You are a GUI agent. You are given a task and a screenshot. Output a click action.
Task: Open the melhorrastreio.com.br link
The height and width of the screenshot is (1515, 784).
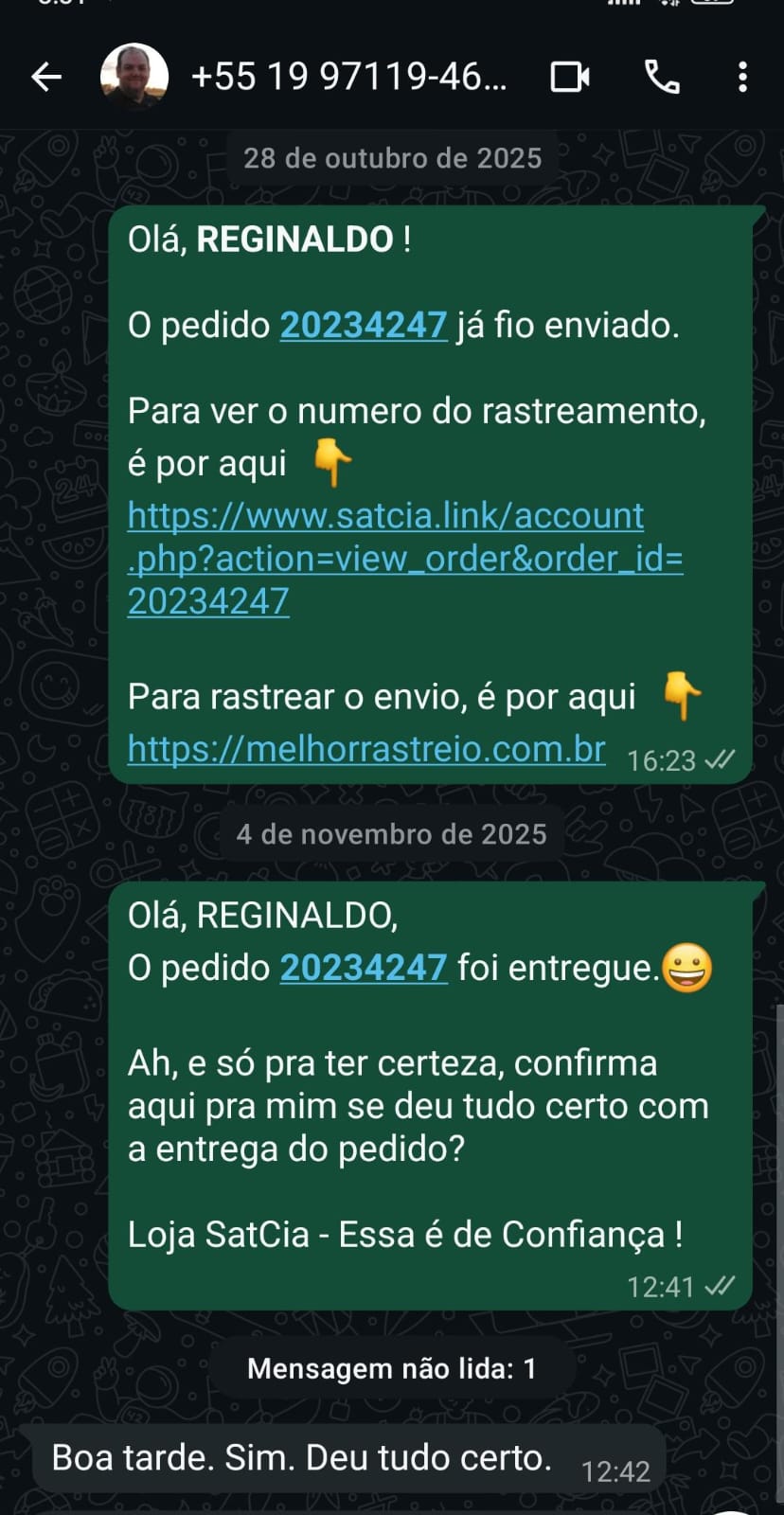pos(366,750)
